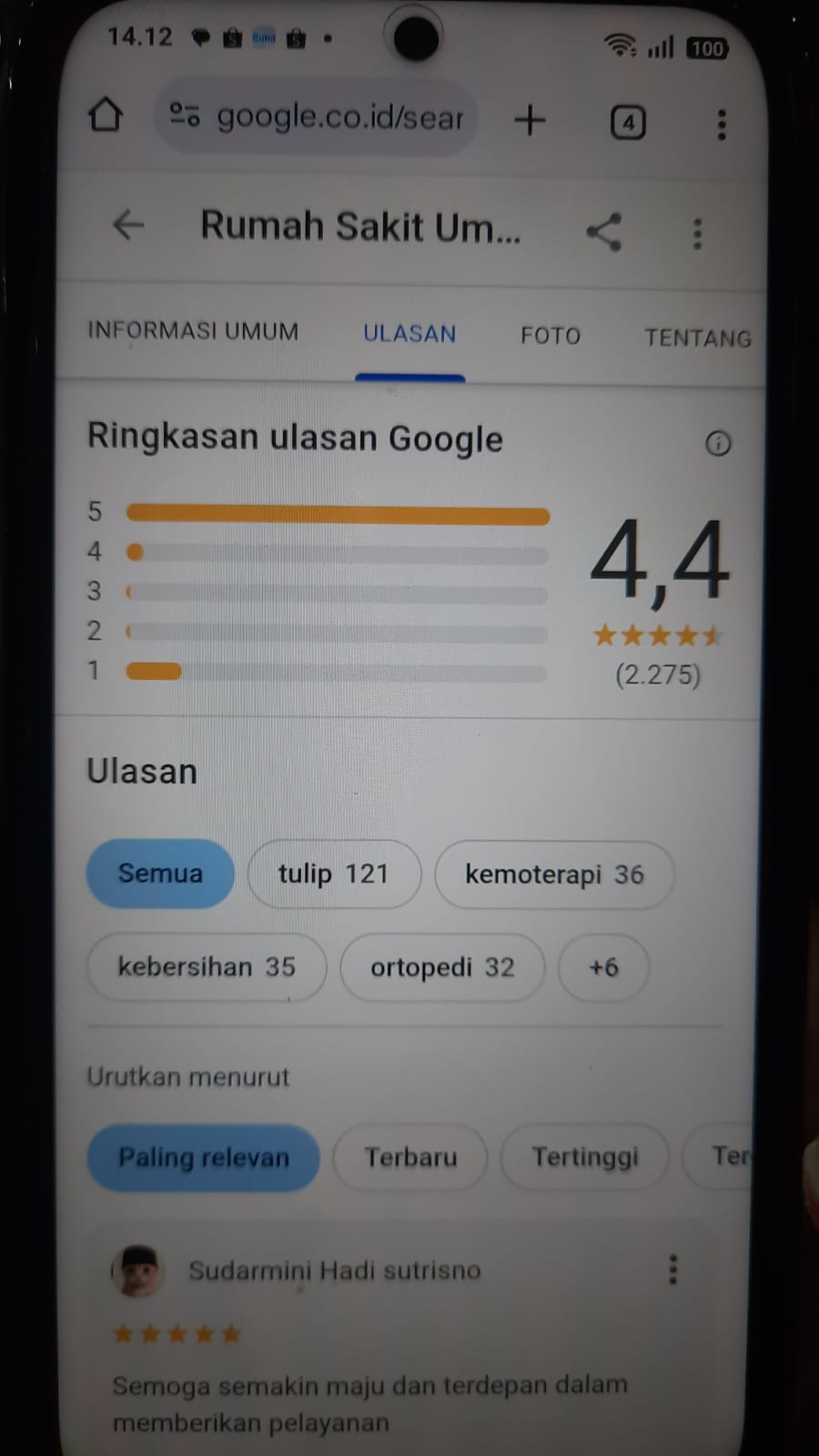Screen dimensions: 819x1456
Task: Filter reviews by ortopedi
Action: click(442, 966)
